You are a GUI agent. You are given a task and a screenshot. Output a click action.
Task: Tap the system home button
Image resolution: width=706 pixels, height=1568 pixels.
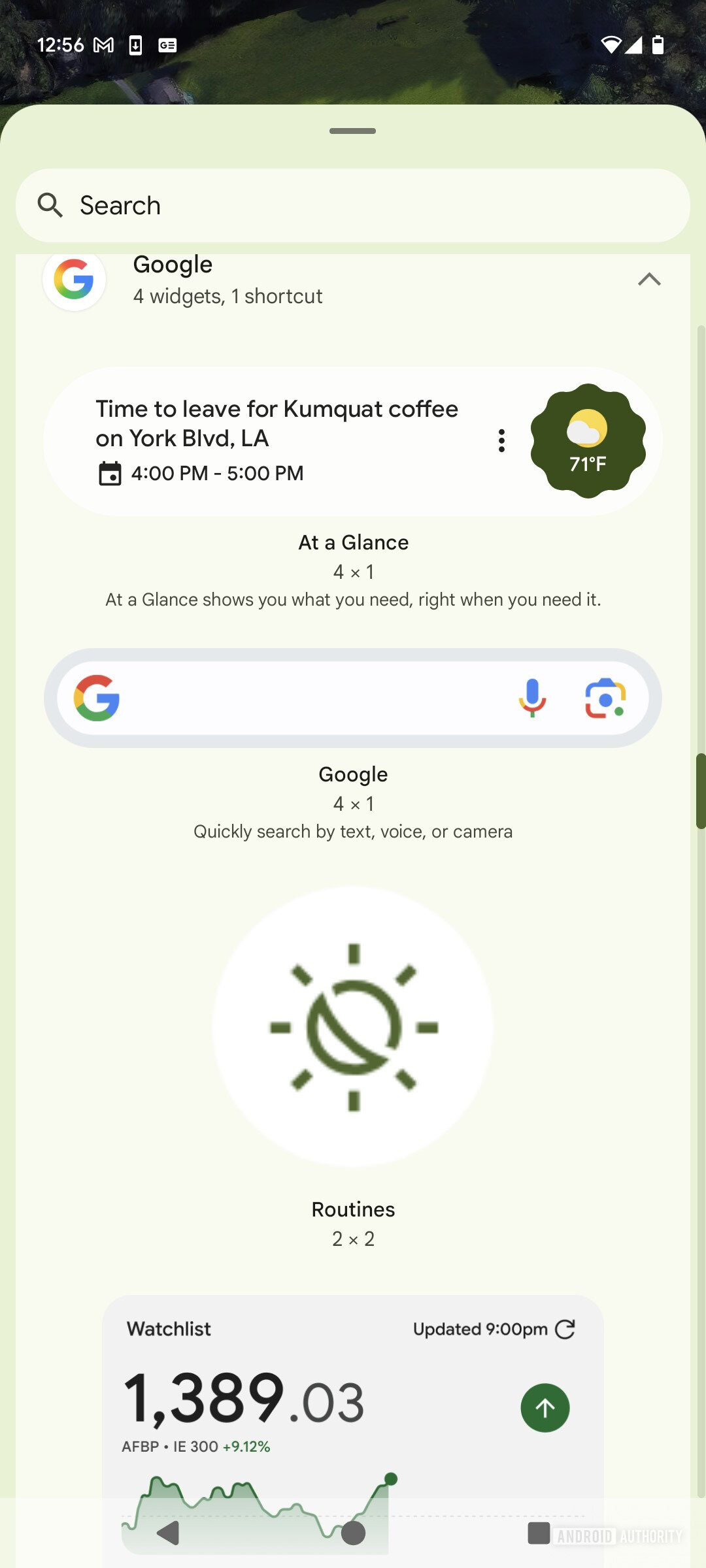point(353,1533)
